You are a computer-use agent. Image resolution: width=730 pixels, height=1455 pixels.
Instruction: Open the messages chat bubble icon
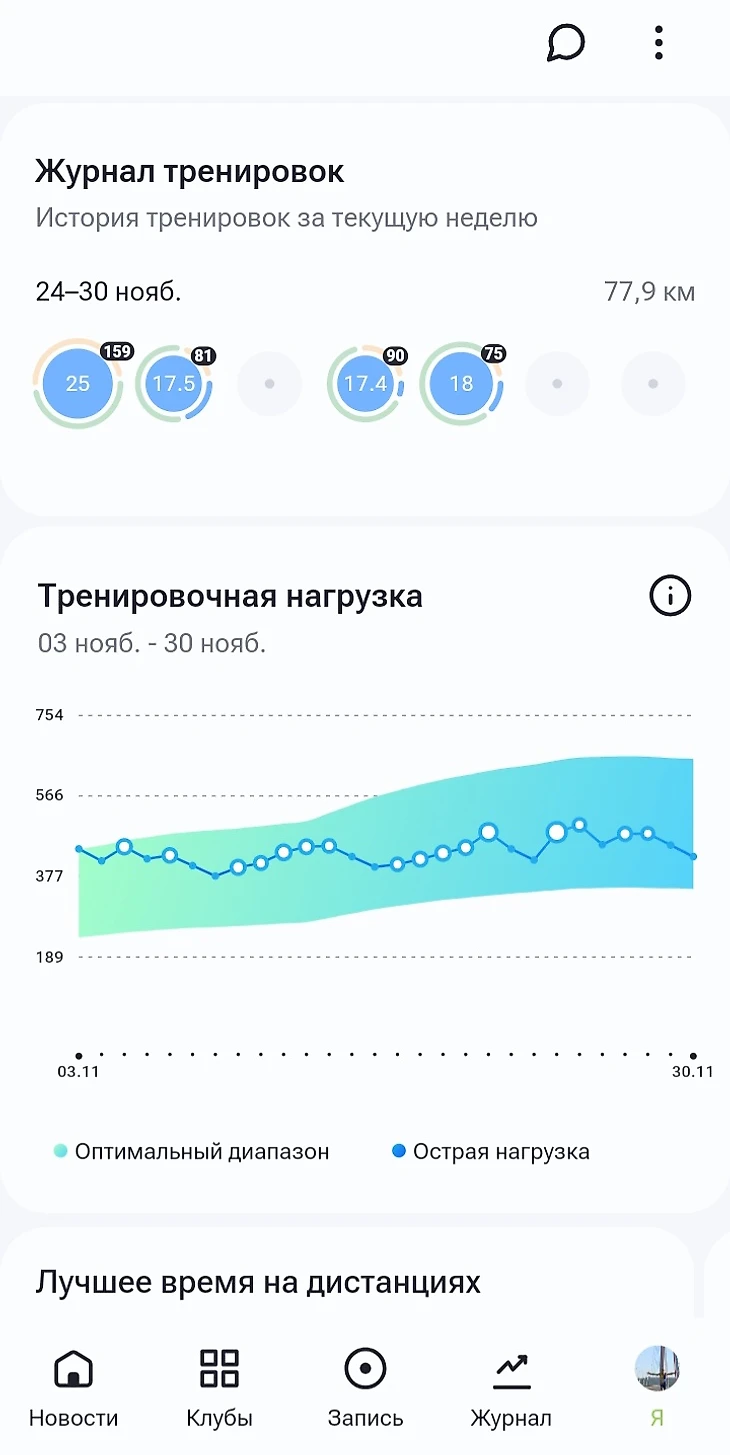[565, 43]
